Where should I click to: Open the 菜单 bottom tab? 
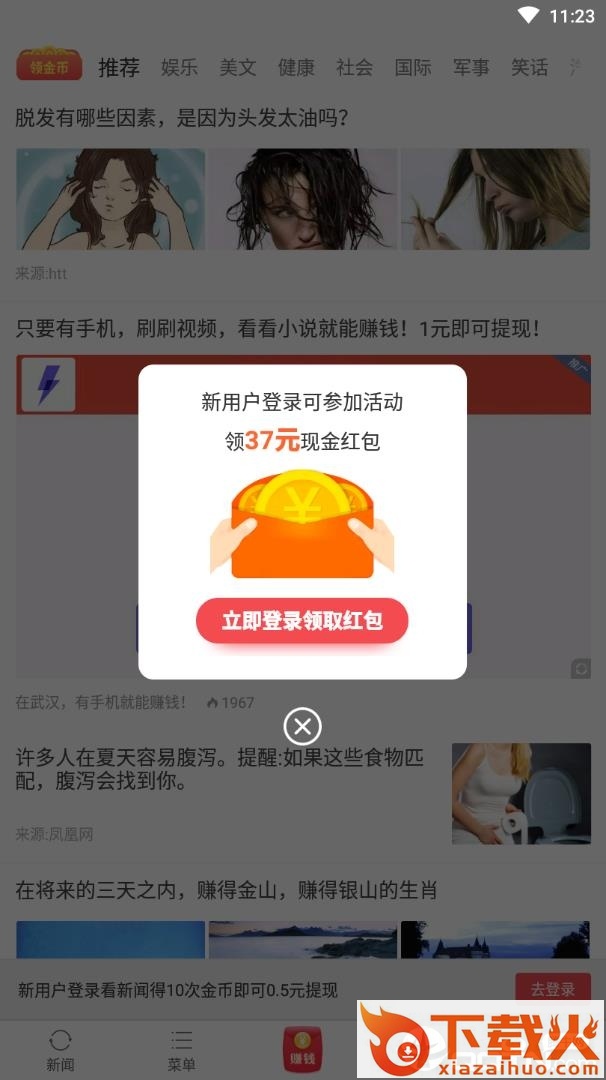click(x=181, y=1050)
